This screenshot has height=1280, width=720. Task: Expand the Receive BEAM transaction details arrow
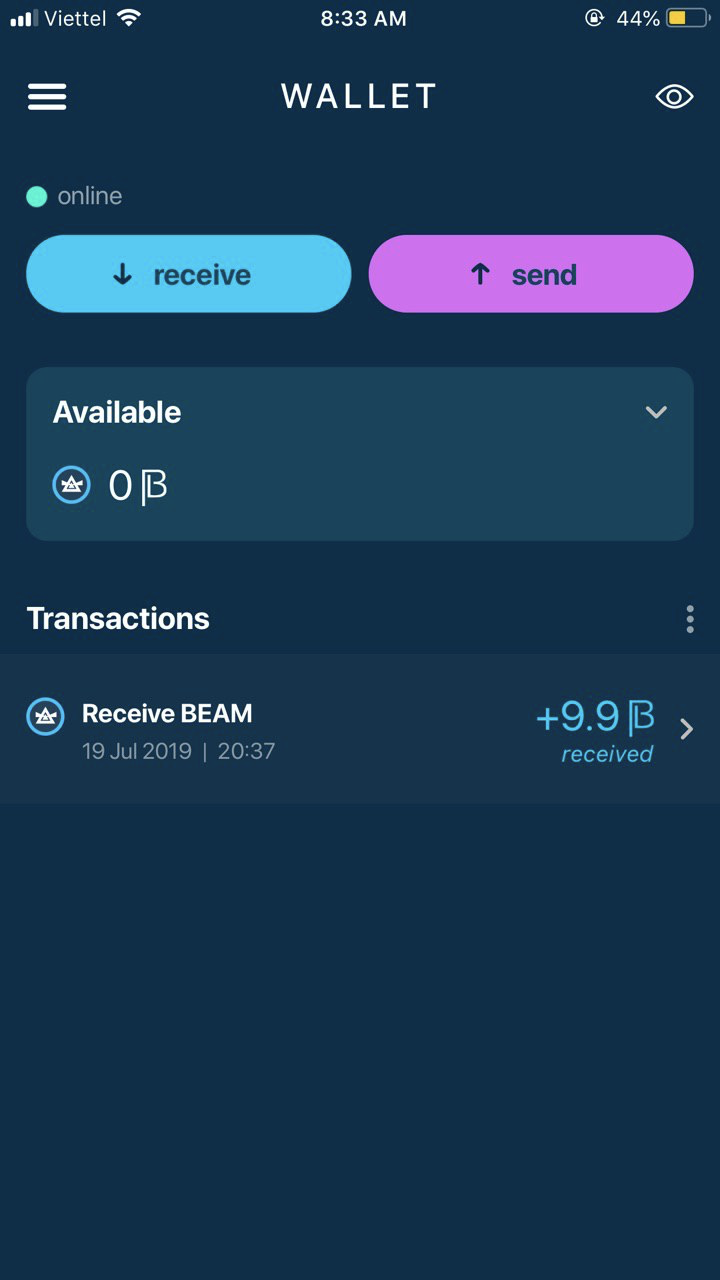(687, 729)
